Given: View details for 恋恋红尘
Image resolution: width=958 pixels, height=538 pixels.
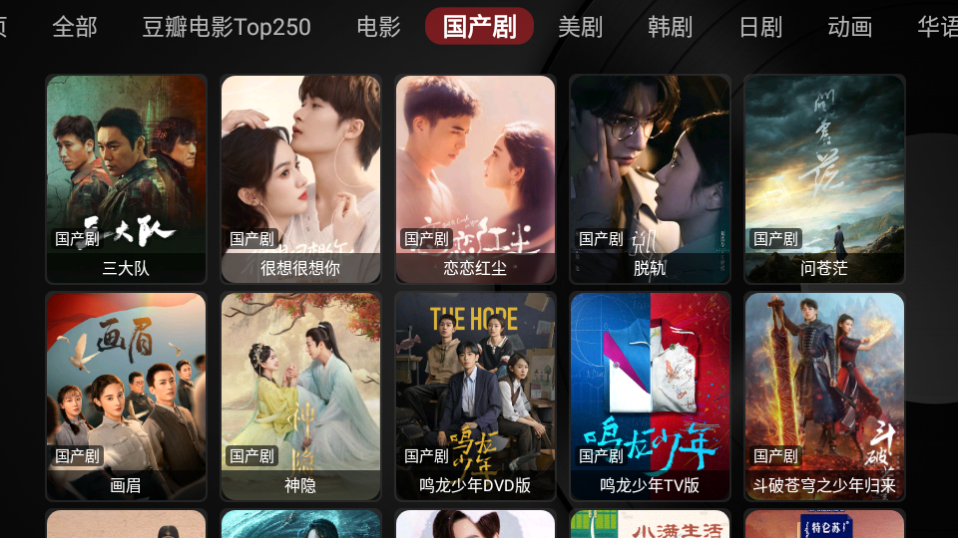Looking at the screenshot, I should click(475, 178).
